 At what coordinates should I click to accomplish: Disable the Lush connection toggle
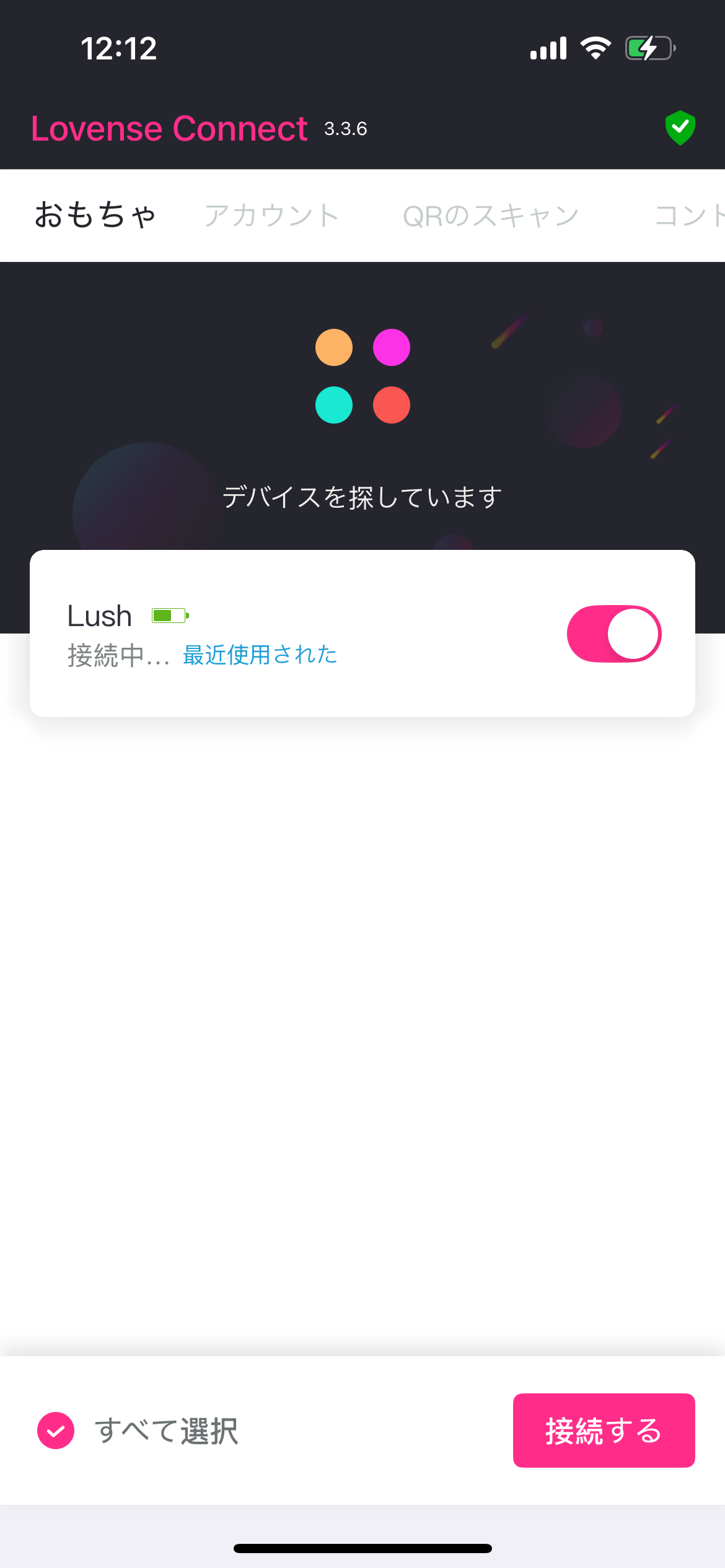click(x=613, y=634)
